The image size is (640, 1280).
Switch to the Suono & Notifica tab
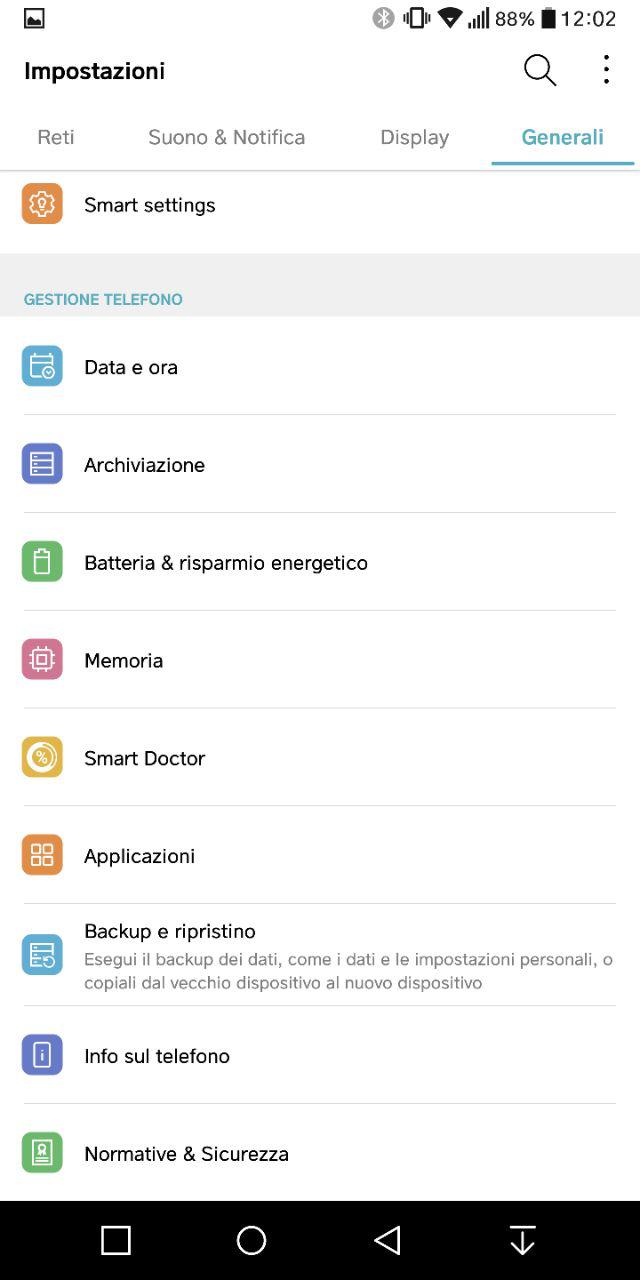pos(227,137)
